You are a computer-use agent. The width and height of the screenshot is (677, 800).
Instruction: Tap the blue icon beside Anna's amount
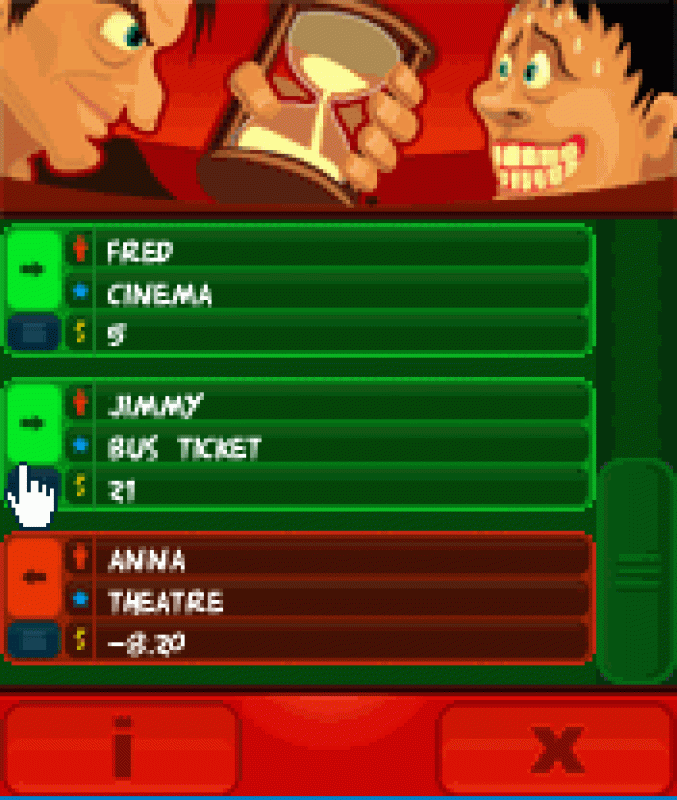tap(33, 641)
